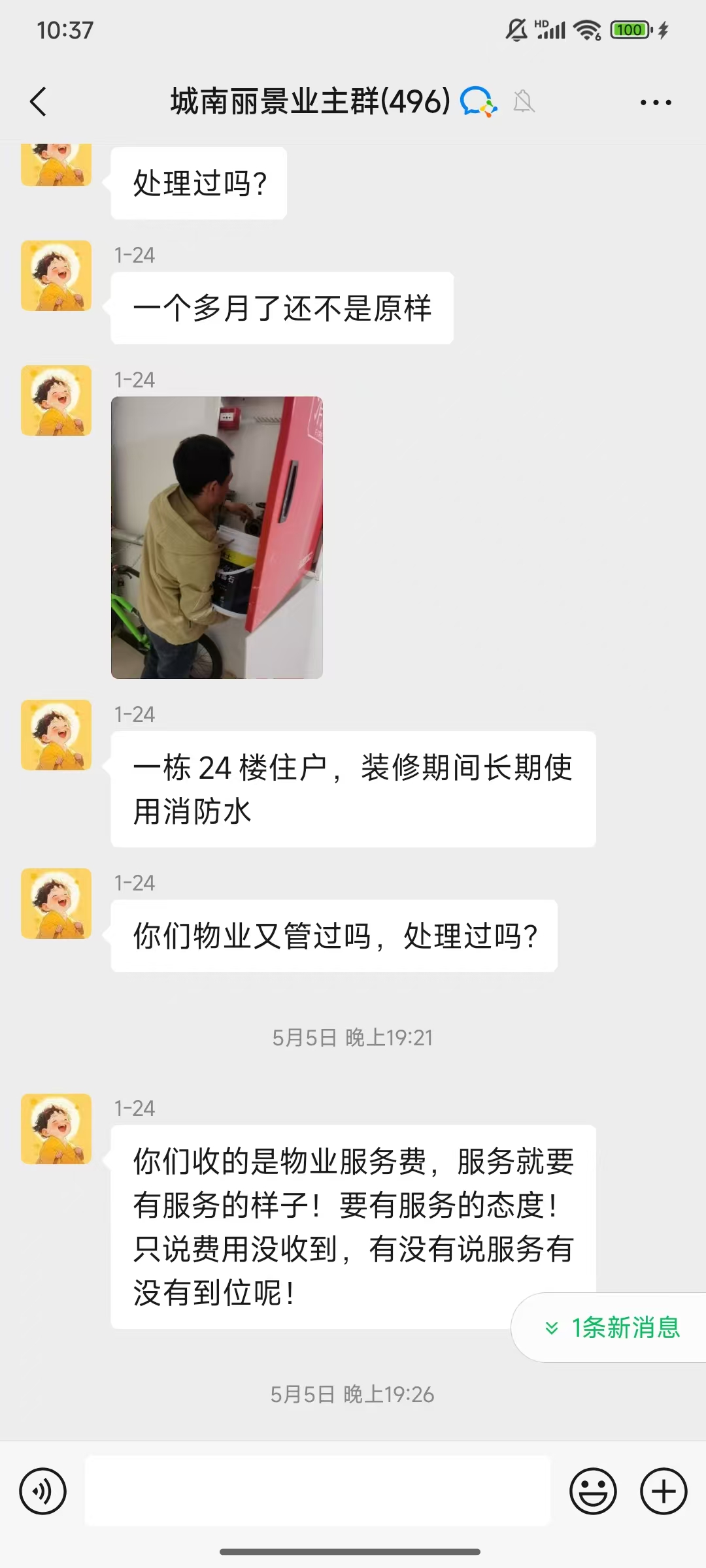Open the plus attachments menu

click(664, 1492)
